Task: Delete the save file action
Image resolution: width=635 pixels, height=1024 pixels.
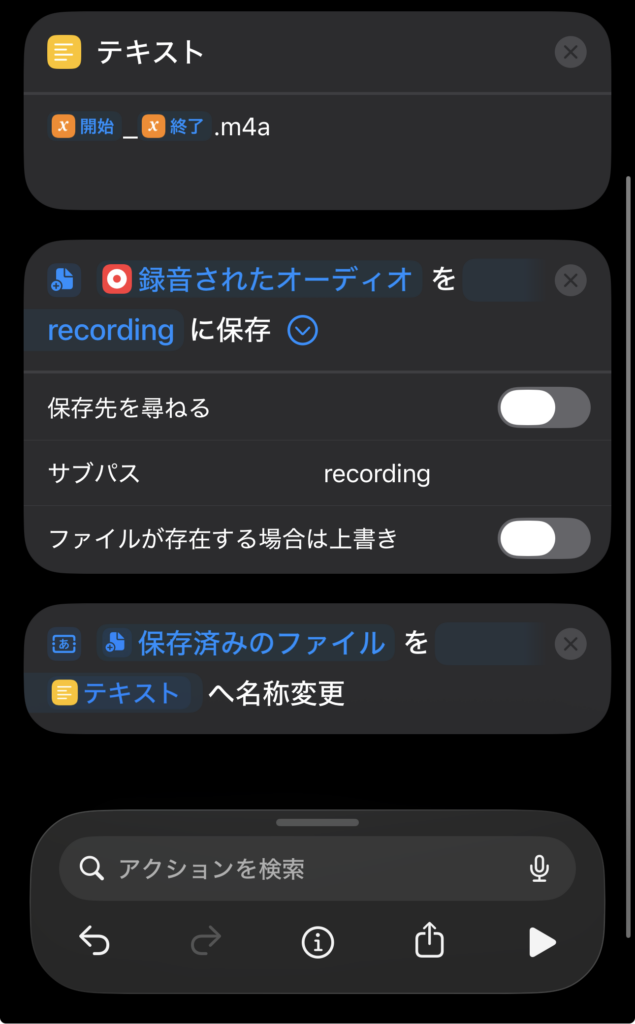Action: coord(570,280)
